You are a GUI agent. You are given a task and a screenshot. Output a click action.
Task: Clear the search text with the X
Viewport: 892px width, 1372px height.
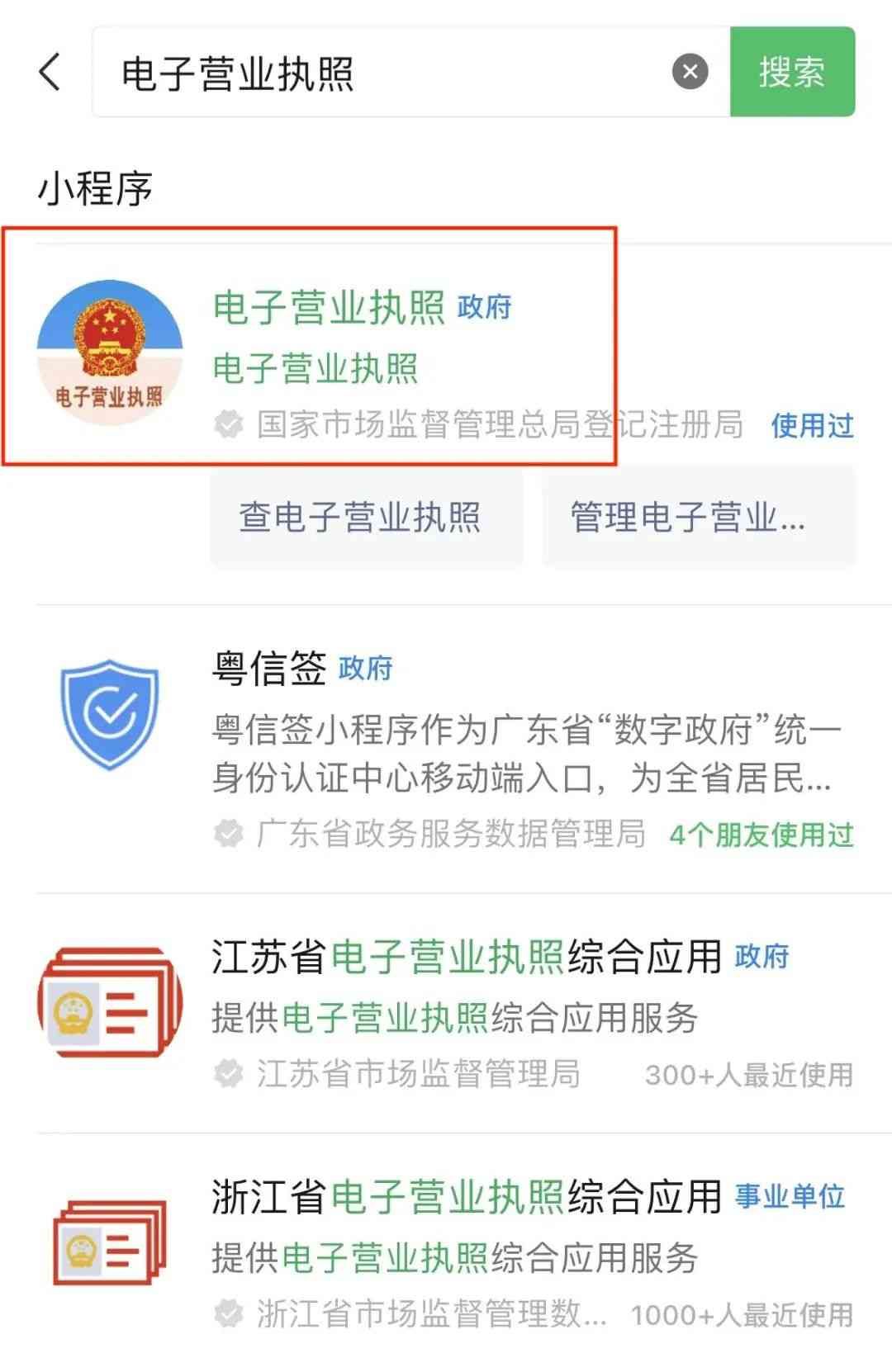690,72
